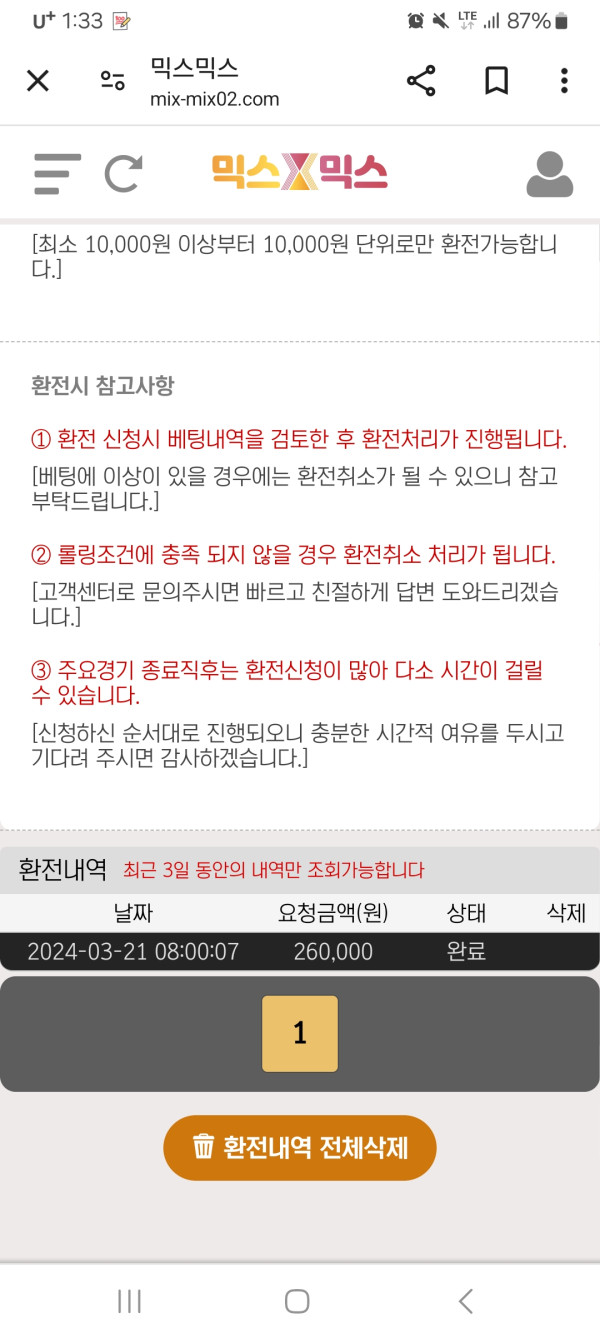Screen dimensions: 600x1338
Task: Bookmark the mix-mix02.com page
Action: 496,81
